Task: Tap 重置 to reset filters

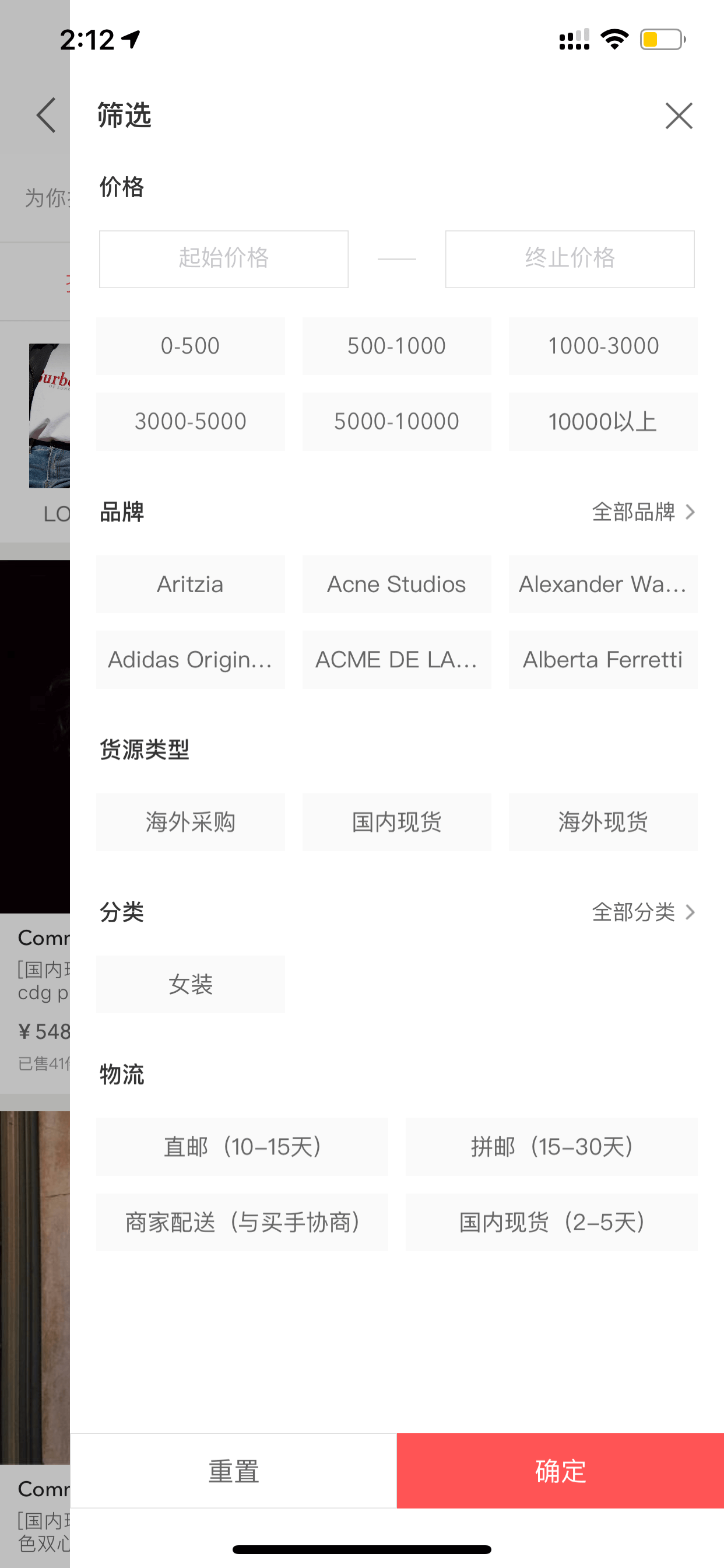Action: [x=234, y=1471]
